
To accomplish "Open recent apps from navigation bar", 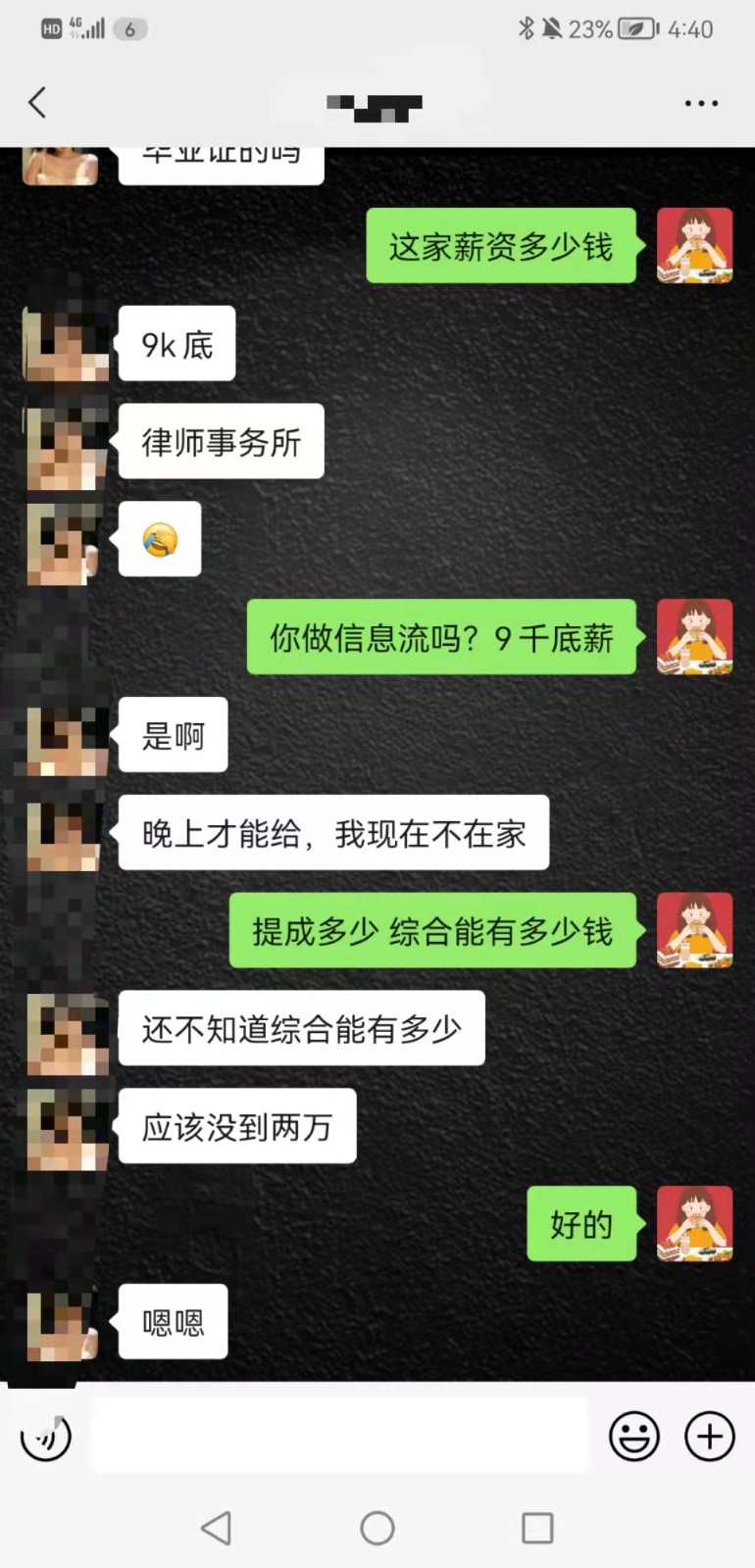I will tap(537, 1528).
